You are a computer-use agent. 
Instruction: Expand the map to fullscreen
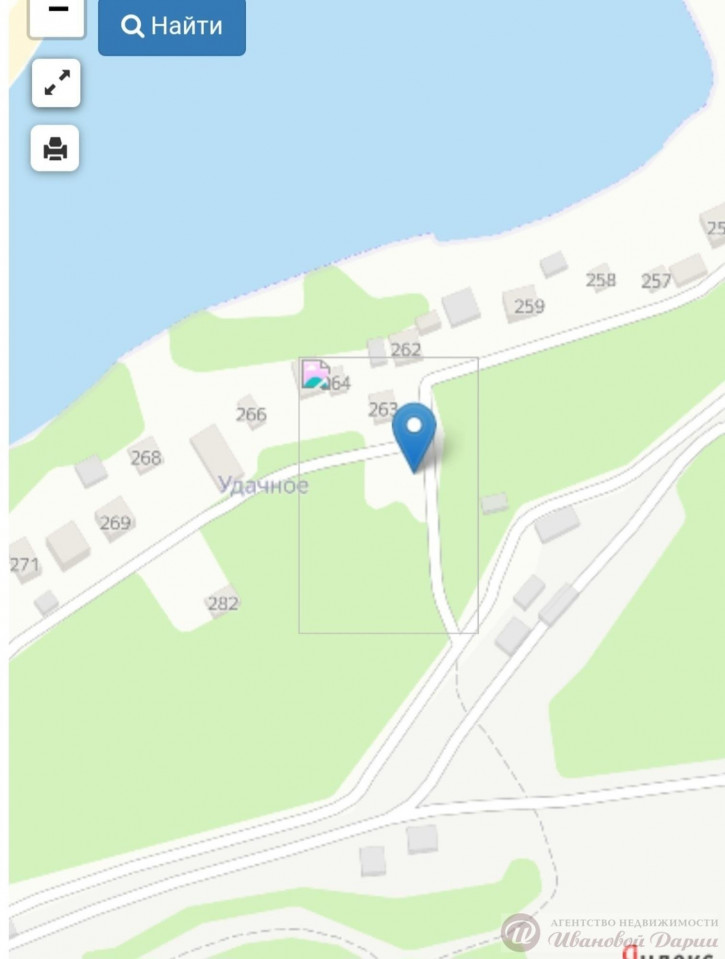pyautogui.click(x=56, y=84)
